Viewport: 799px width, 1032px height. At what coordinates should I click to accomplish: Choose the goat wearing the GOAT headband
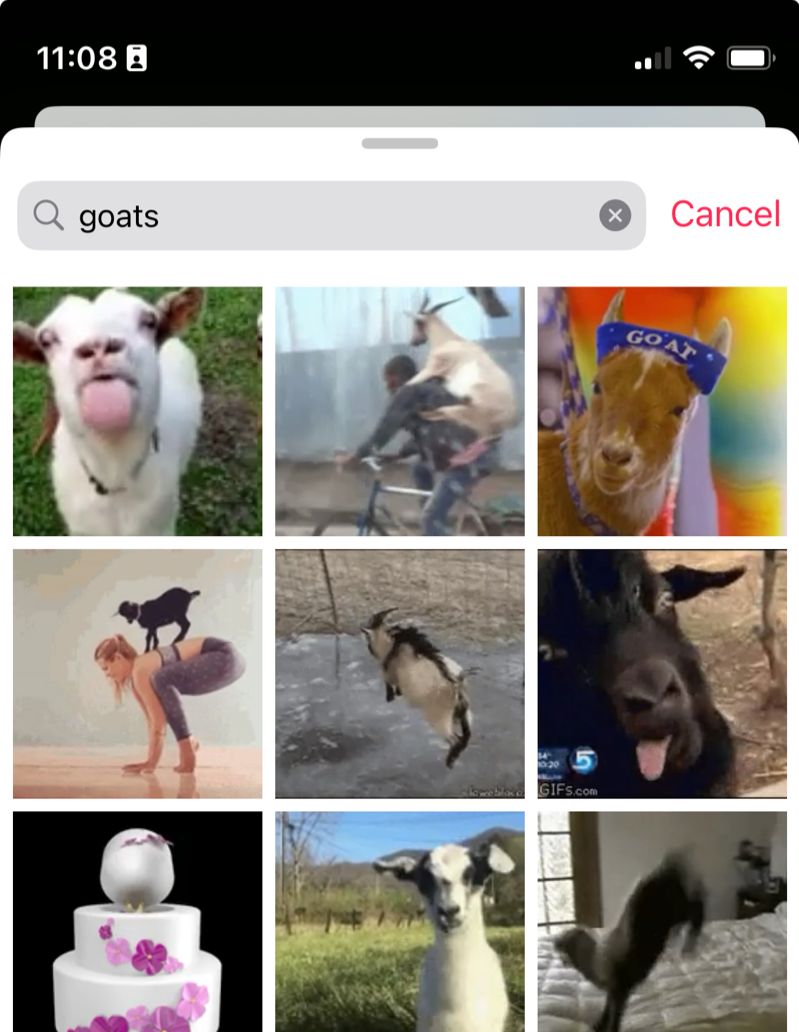point(661,410)
